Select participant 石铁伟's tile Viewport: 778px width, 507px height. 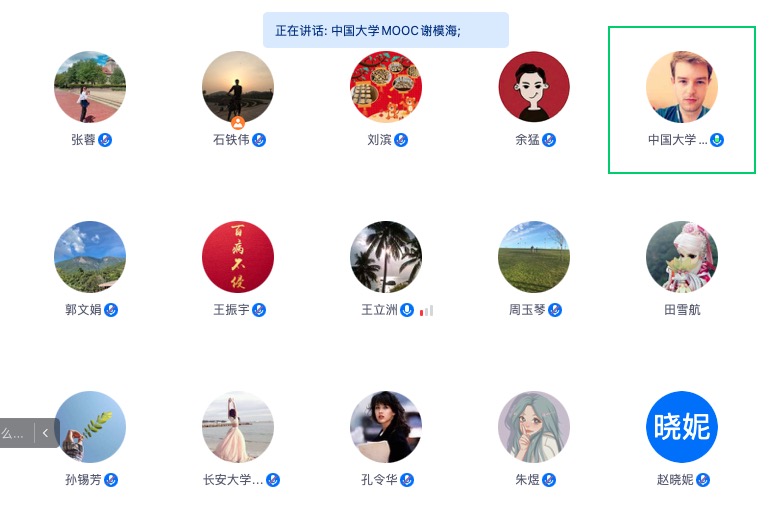coord(238,87)
